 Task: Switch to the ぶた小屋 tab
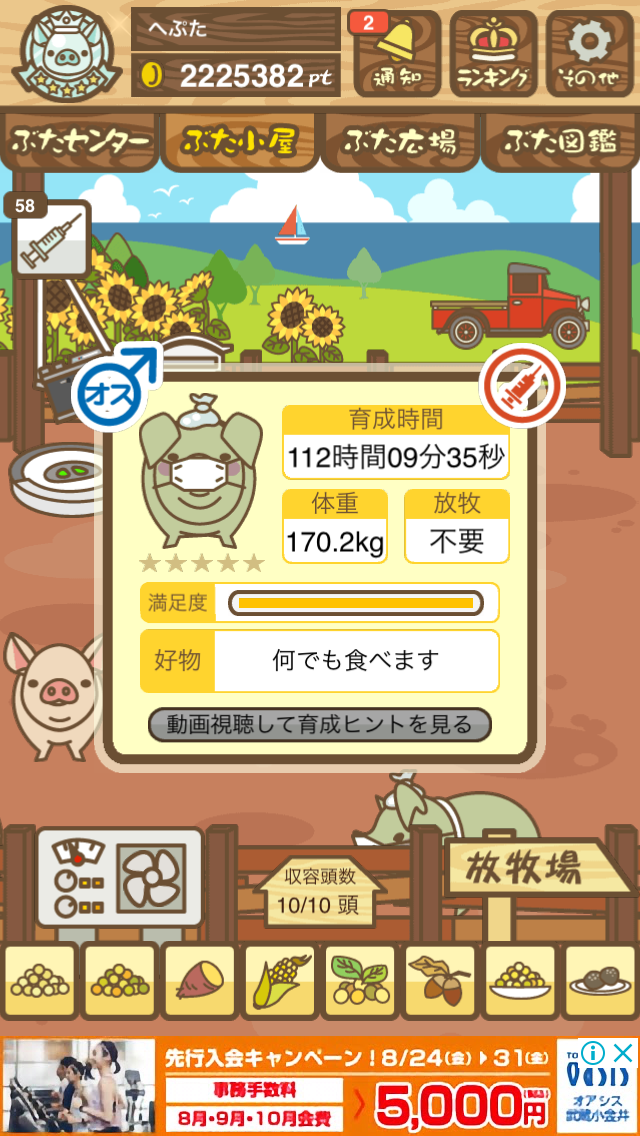tap(240, 142)
